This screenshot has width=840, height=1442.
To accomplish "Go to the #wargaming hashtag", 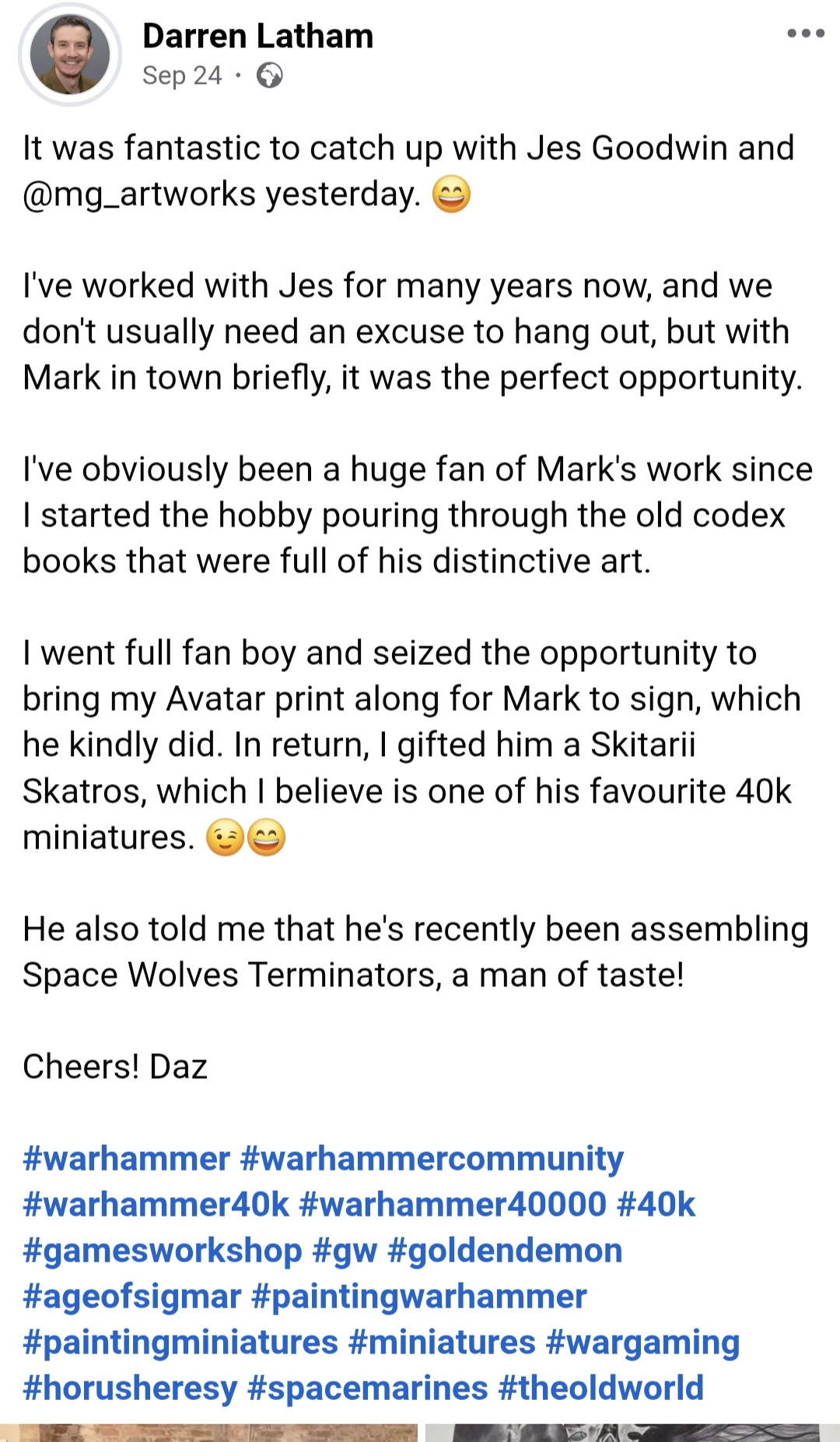I will pyautogui.click(x=642, y=1342).
